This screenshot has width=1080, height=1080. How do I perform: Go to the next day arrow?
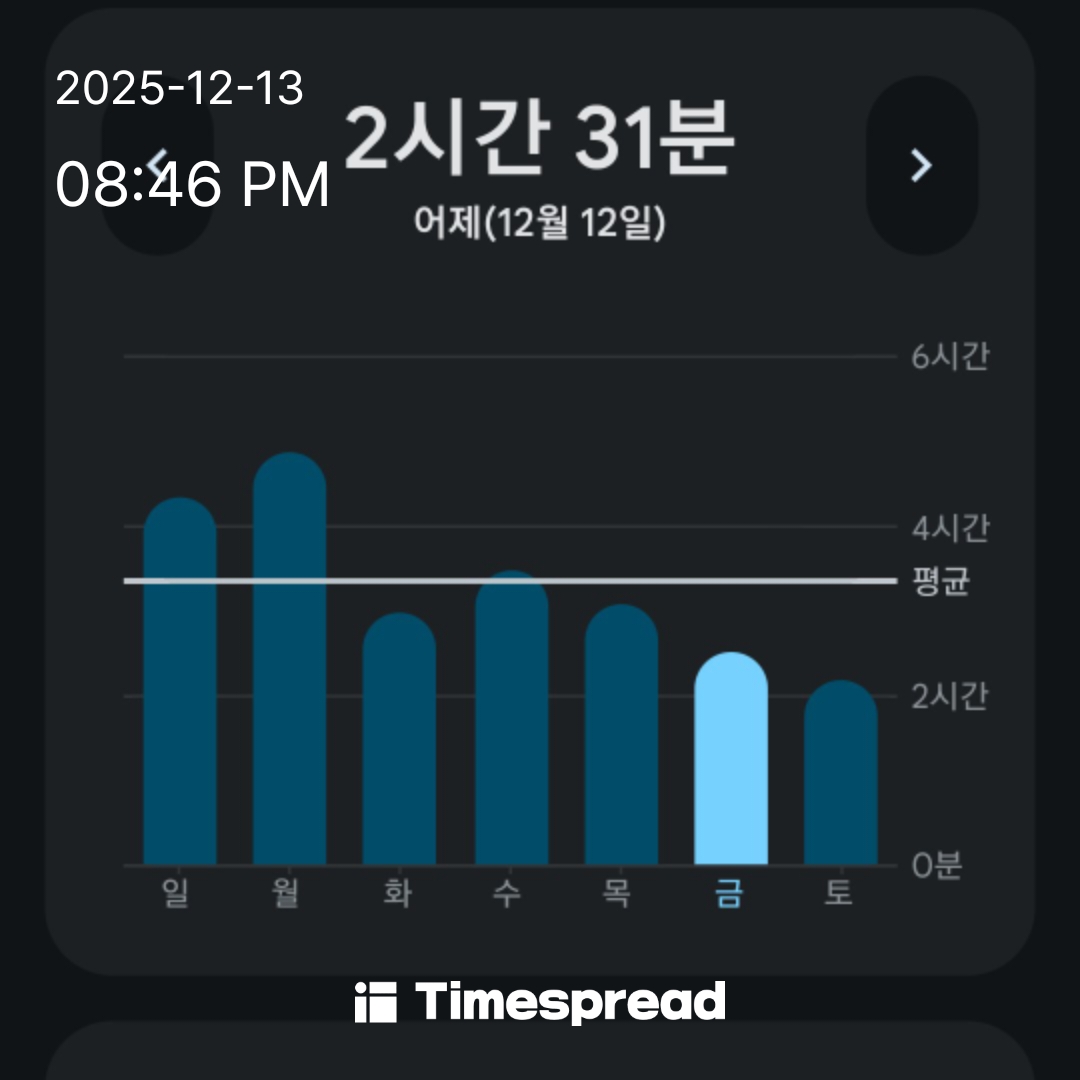pyautogui.click(x=921, y=165)
